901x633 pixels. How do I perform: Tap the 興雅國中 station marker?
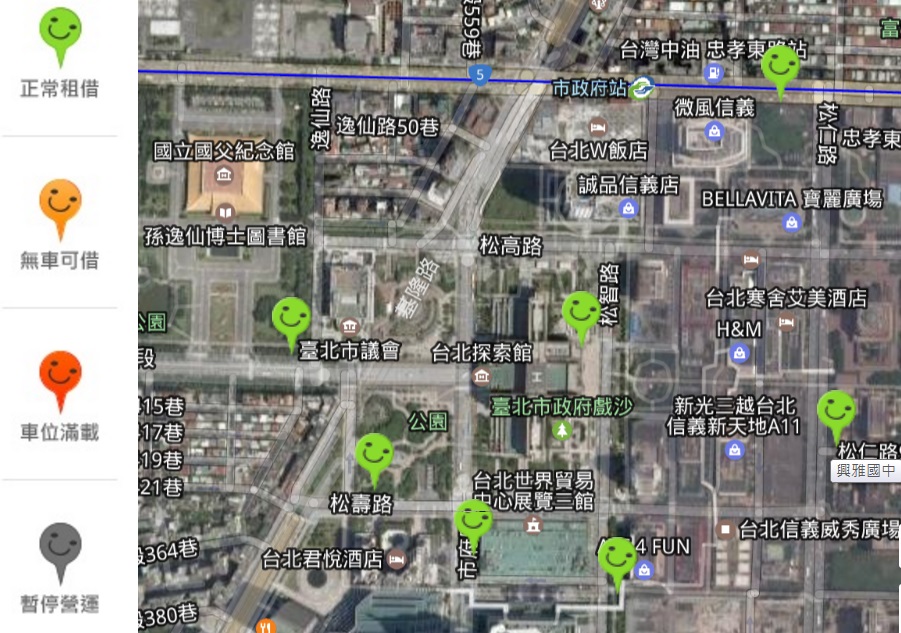coord(836,412)
